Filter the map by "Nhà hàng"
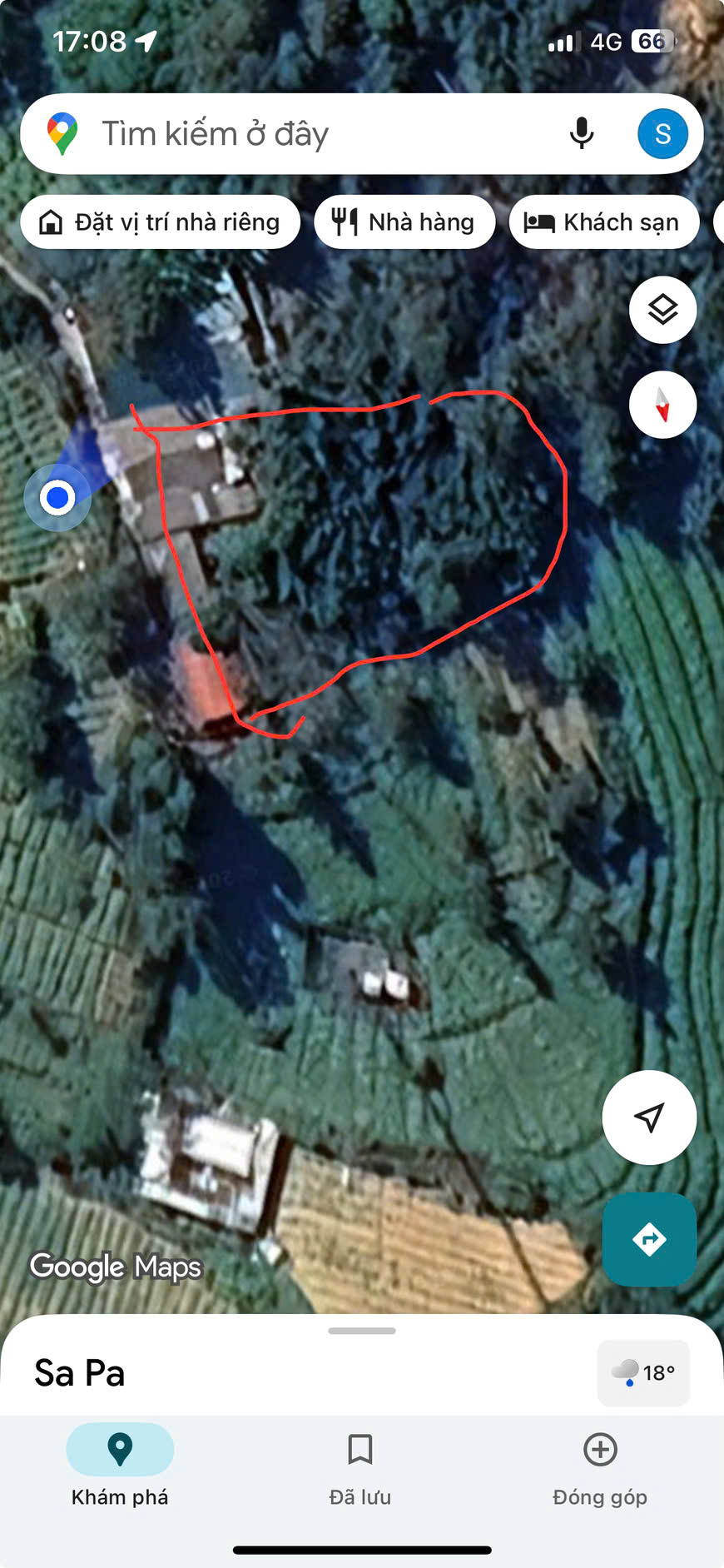 coord(404,222)
